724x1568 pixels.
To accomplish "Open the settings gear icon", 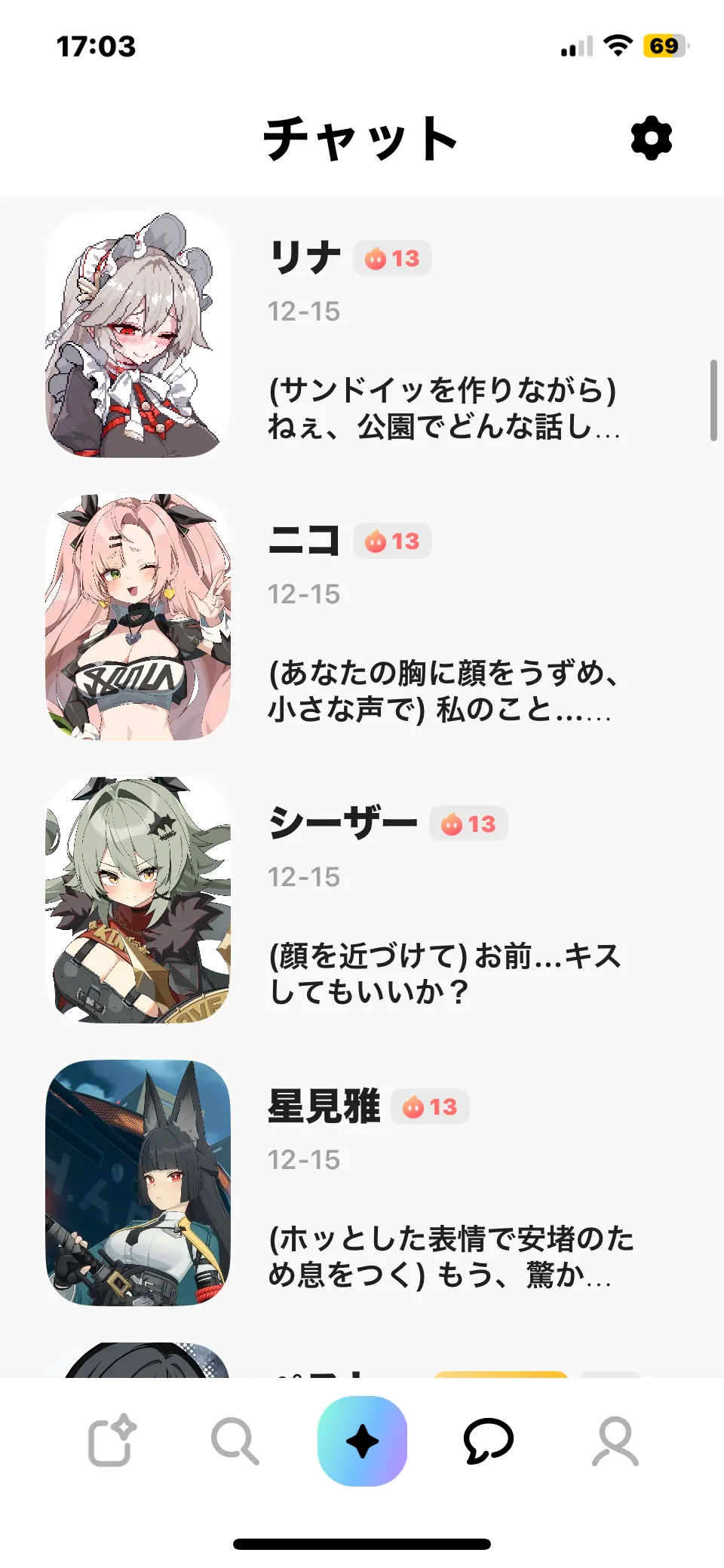I will click(x=651, y=138).
